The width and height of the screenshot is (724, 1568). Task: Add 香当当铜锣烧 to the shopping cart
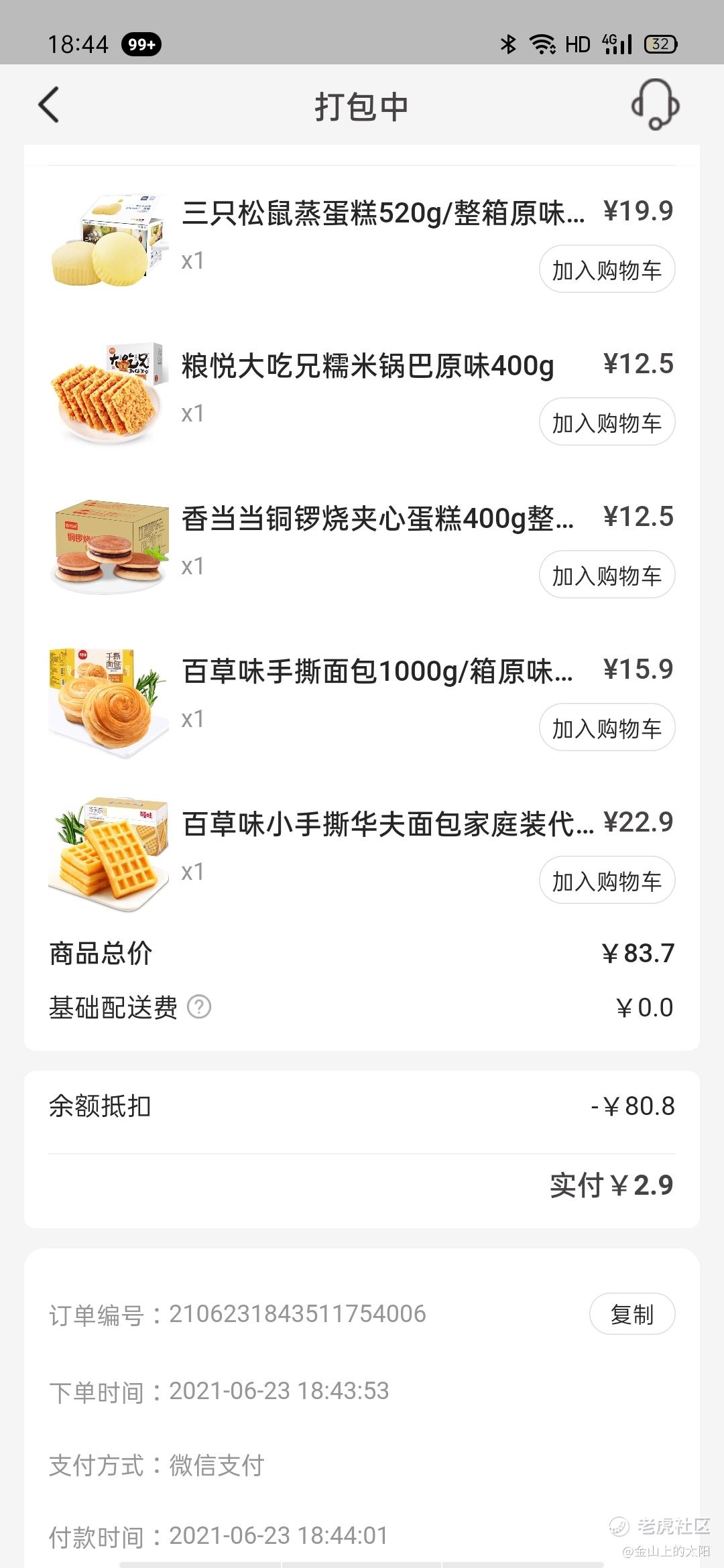click(x=607, y=575)
